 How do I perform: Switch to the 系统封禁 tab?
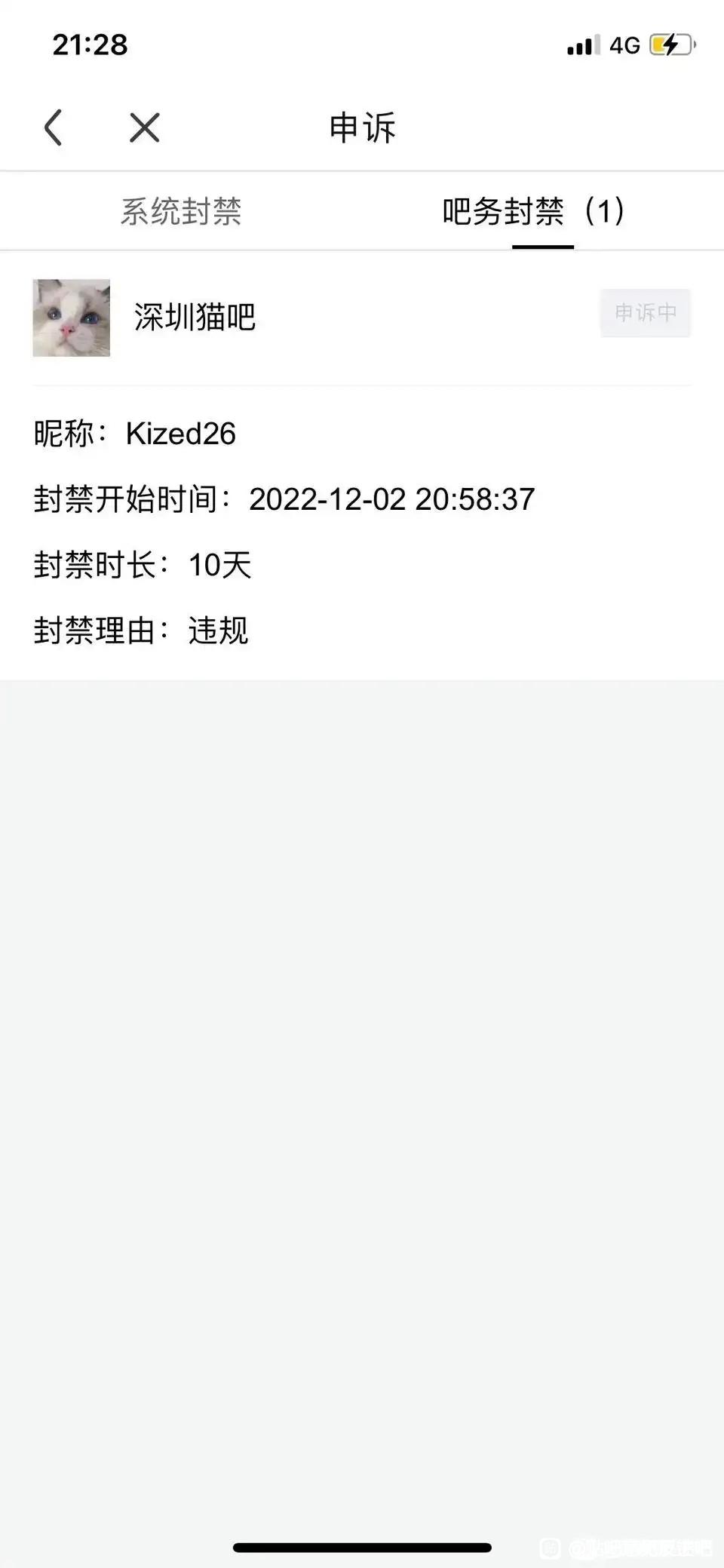click(181, 211)
